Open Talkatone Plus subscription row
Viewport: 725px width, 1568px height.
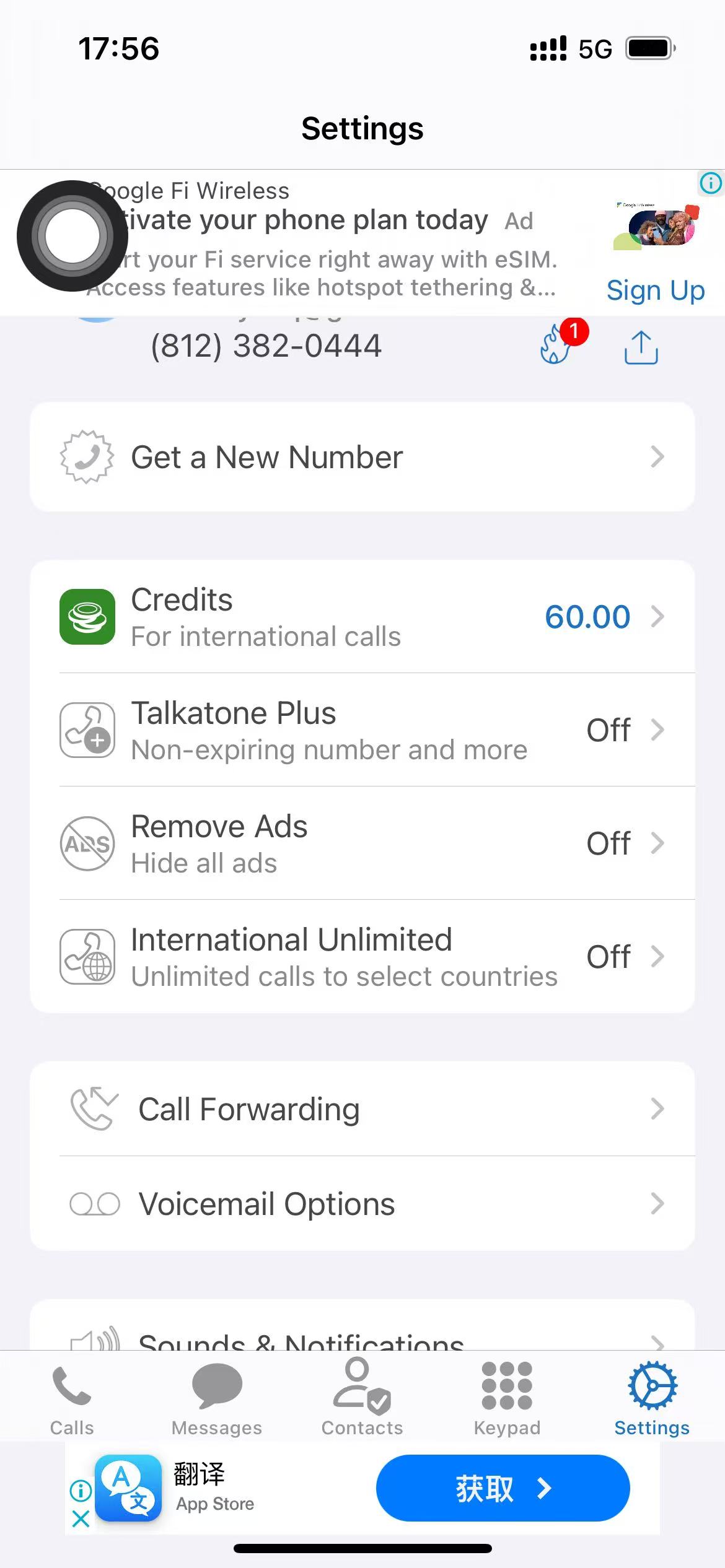point(362,730)
